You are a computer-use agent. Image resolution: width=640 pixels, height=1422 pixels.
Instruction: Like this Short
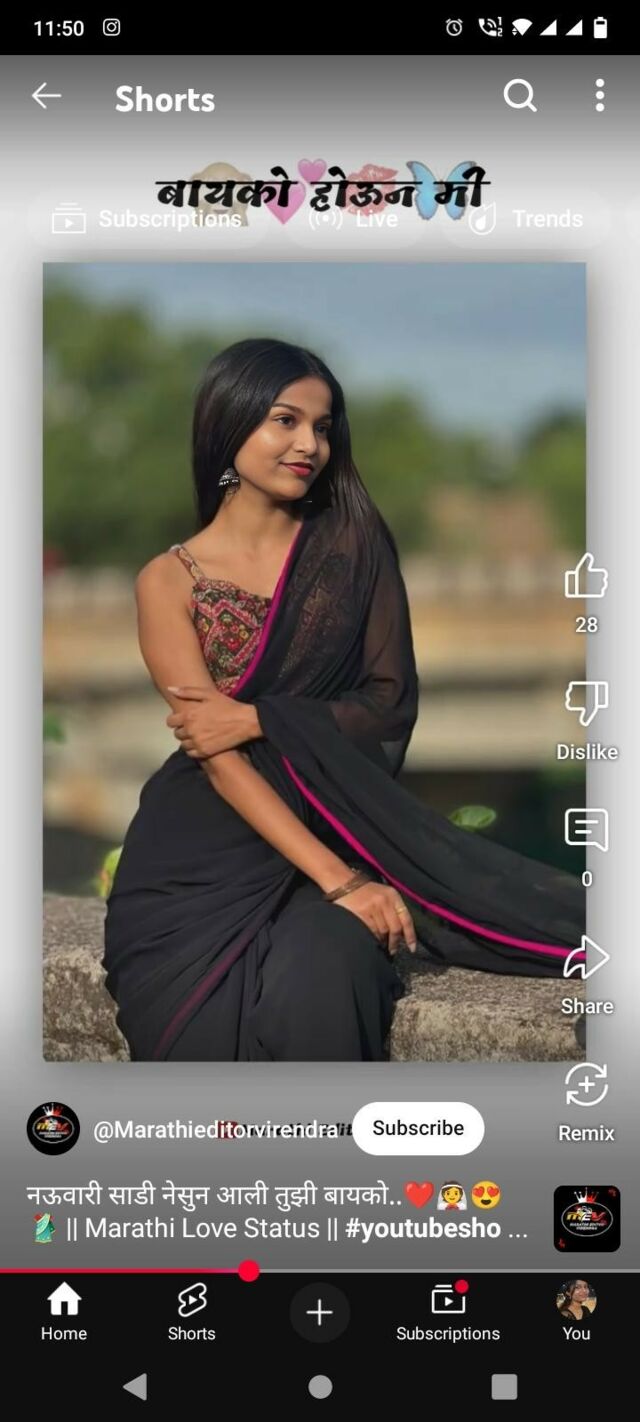pyautogui.click(x=586, y=580)
